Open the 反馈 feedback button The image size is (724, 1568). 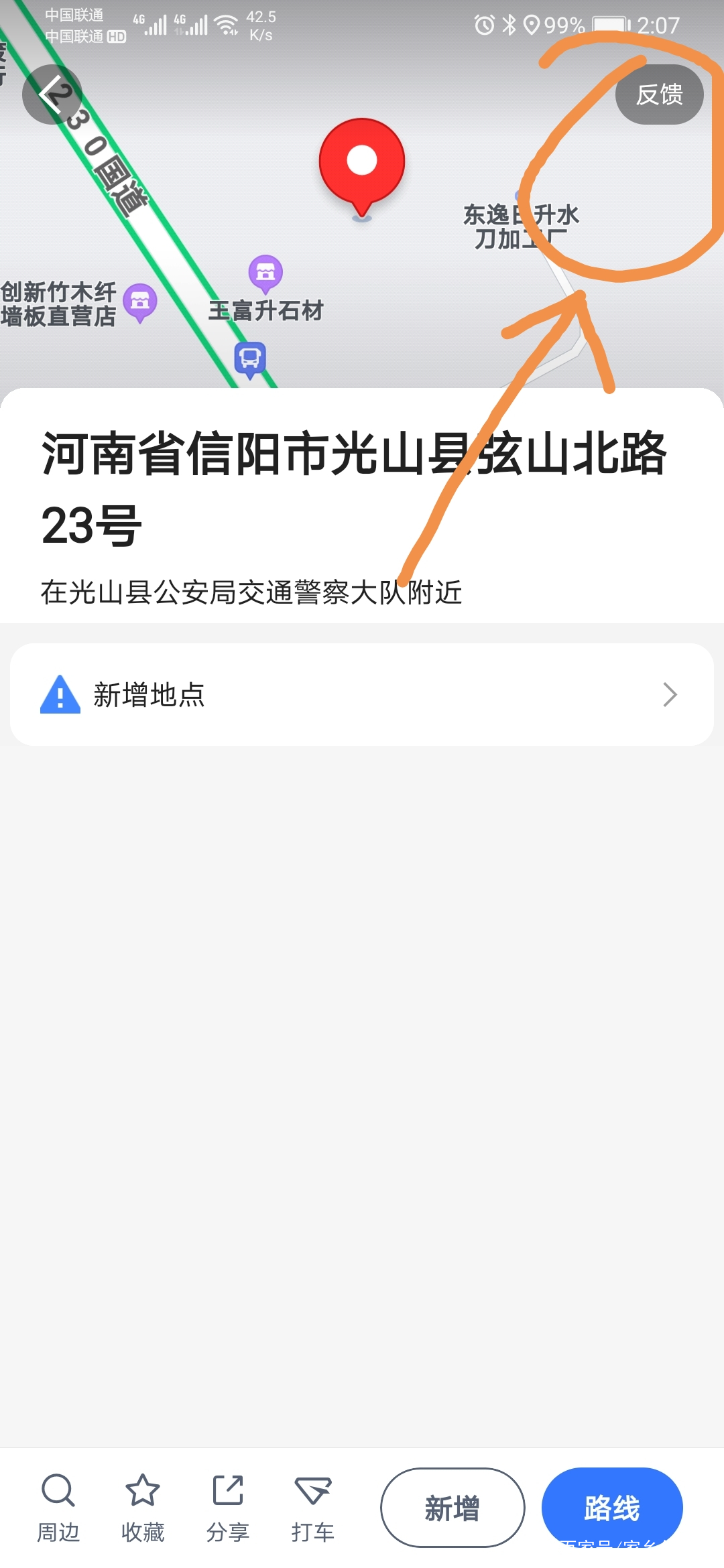click(659, 94)
